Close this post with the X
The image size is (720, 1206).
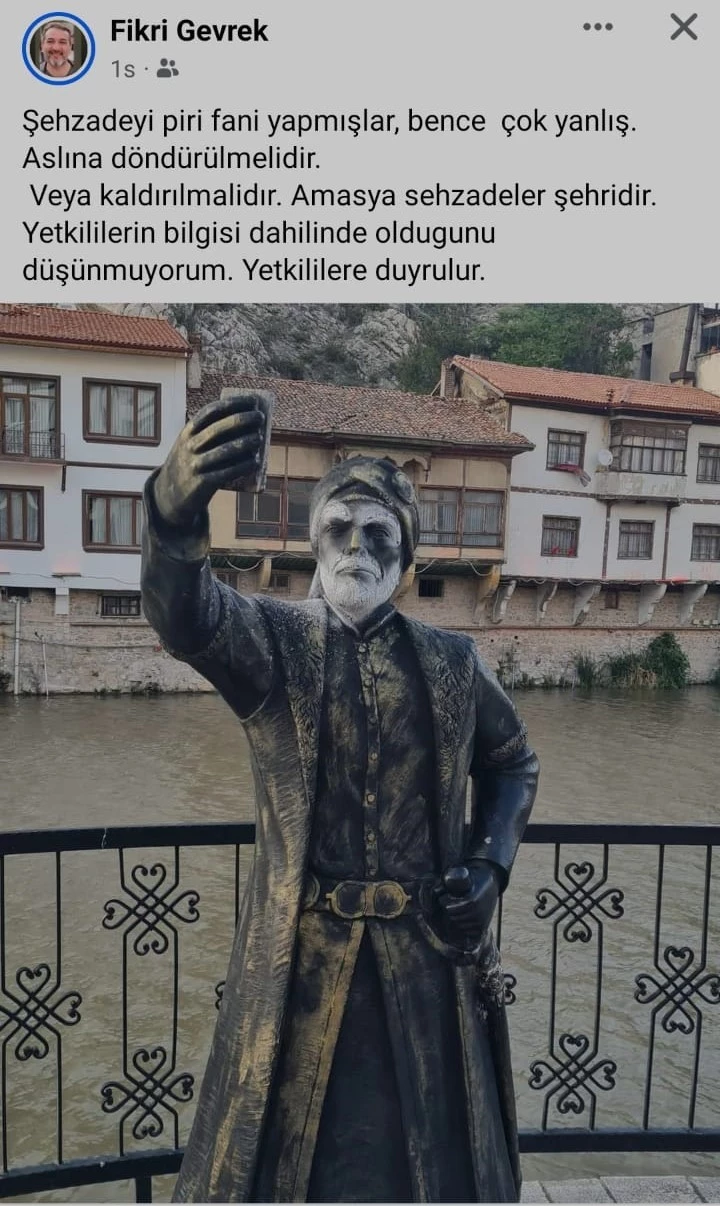pos(684,27)
